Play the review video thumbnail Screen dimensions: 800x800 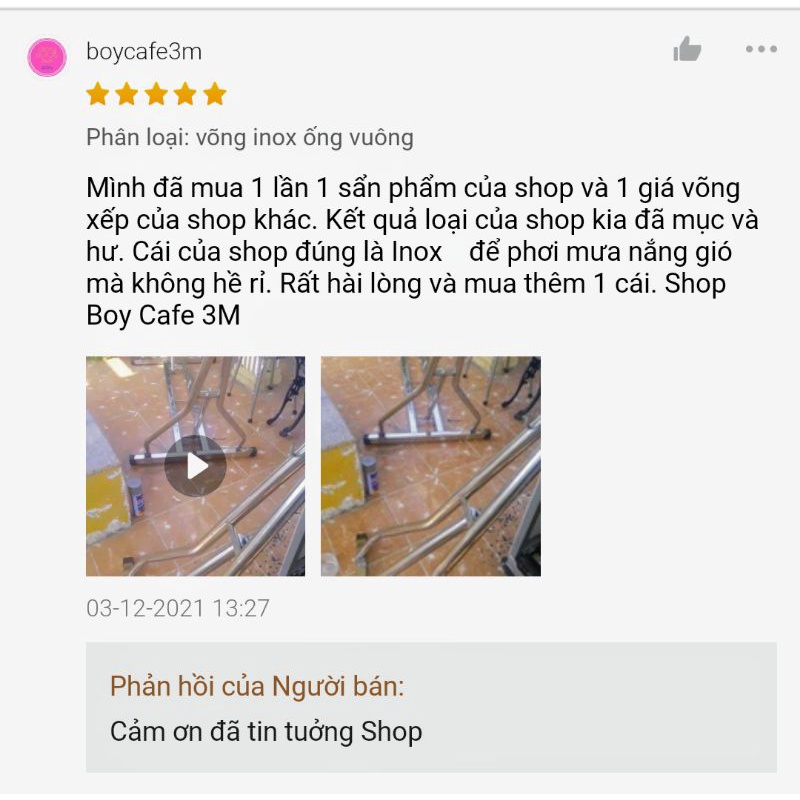[x=195, y=466]
